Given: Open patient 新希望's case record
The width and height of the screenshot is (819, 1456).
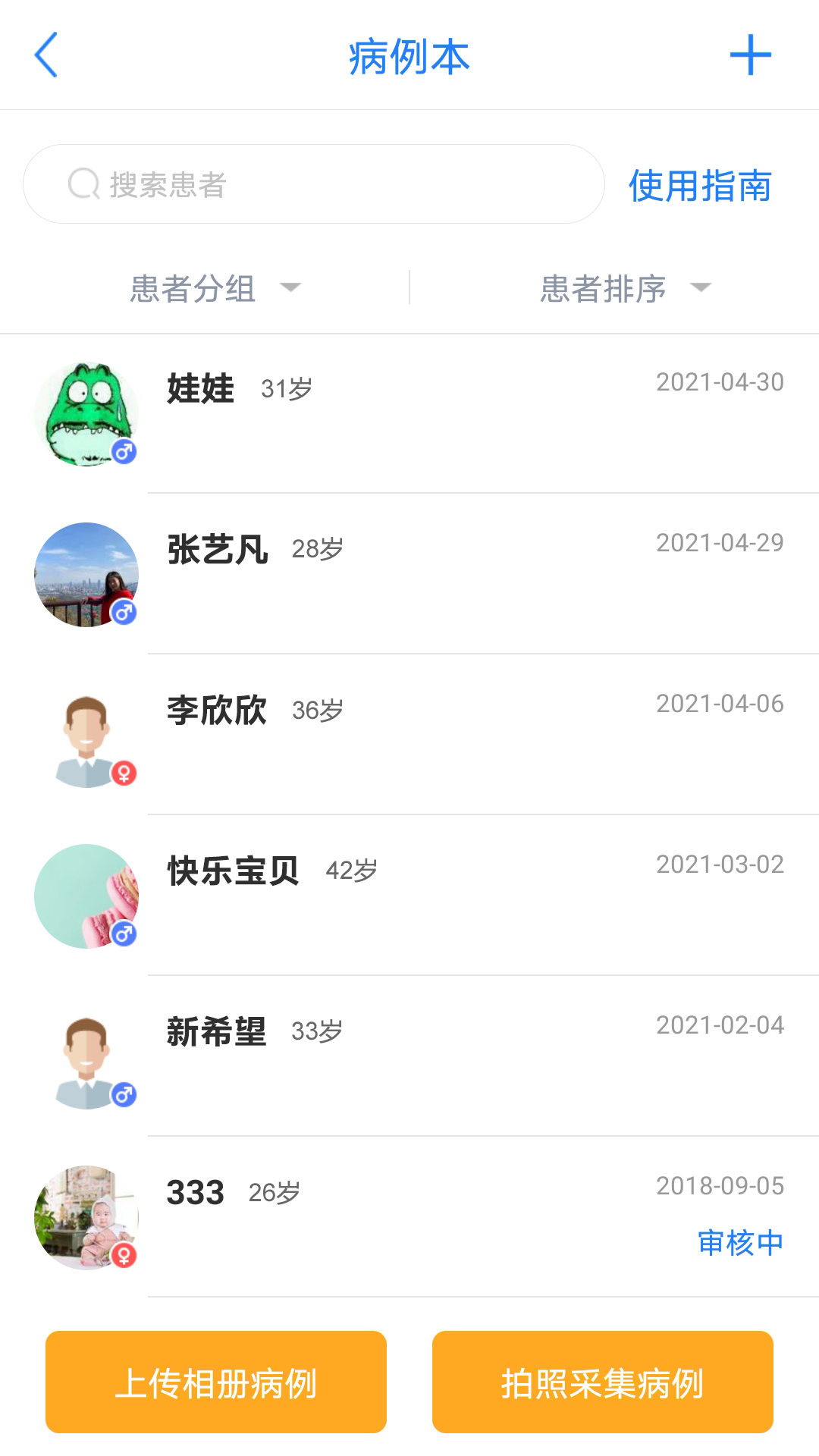Looking at the screenshot, I should click(409, 1056).
